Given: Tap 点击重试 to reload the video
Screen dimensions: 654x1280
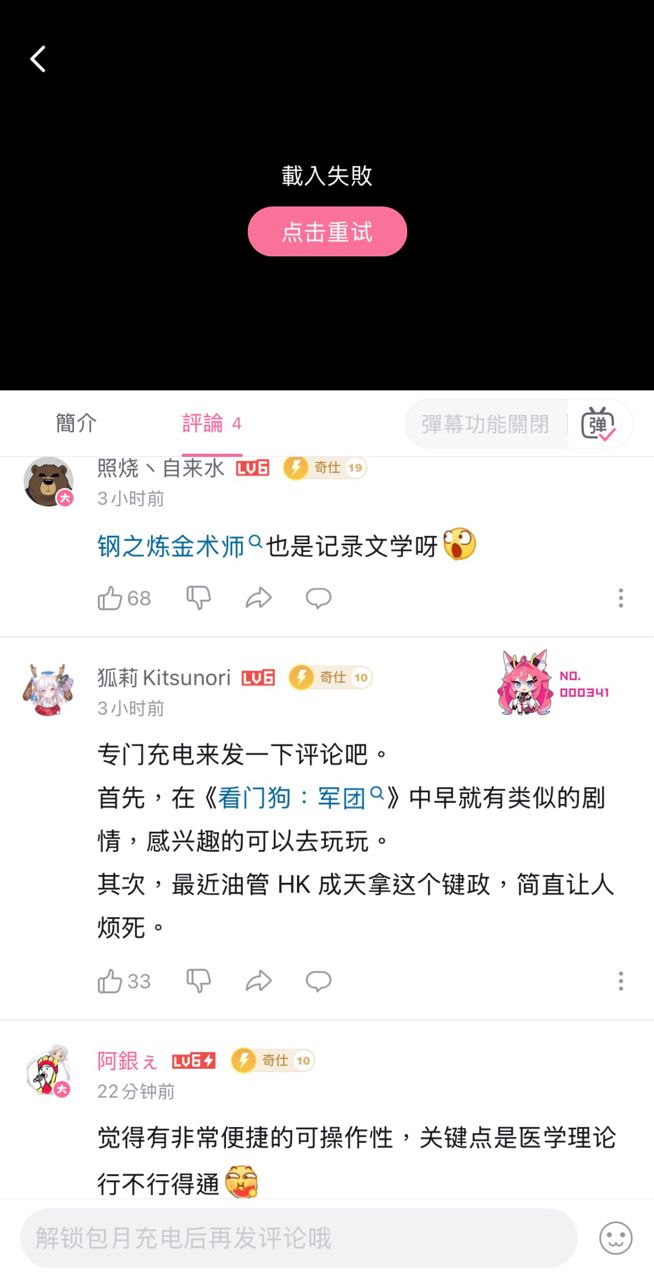Looking at the screenshot, I should [x=327, y=232].
